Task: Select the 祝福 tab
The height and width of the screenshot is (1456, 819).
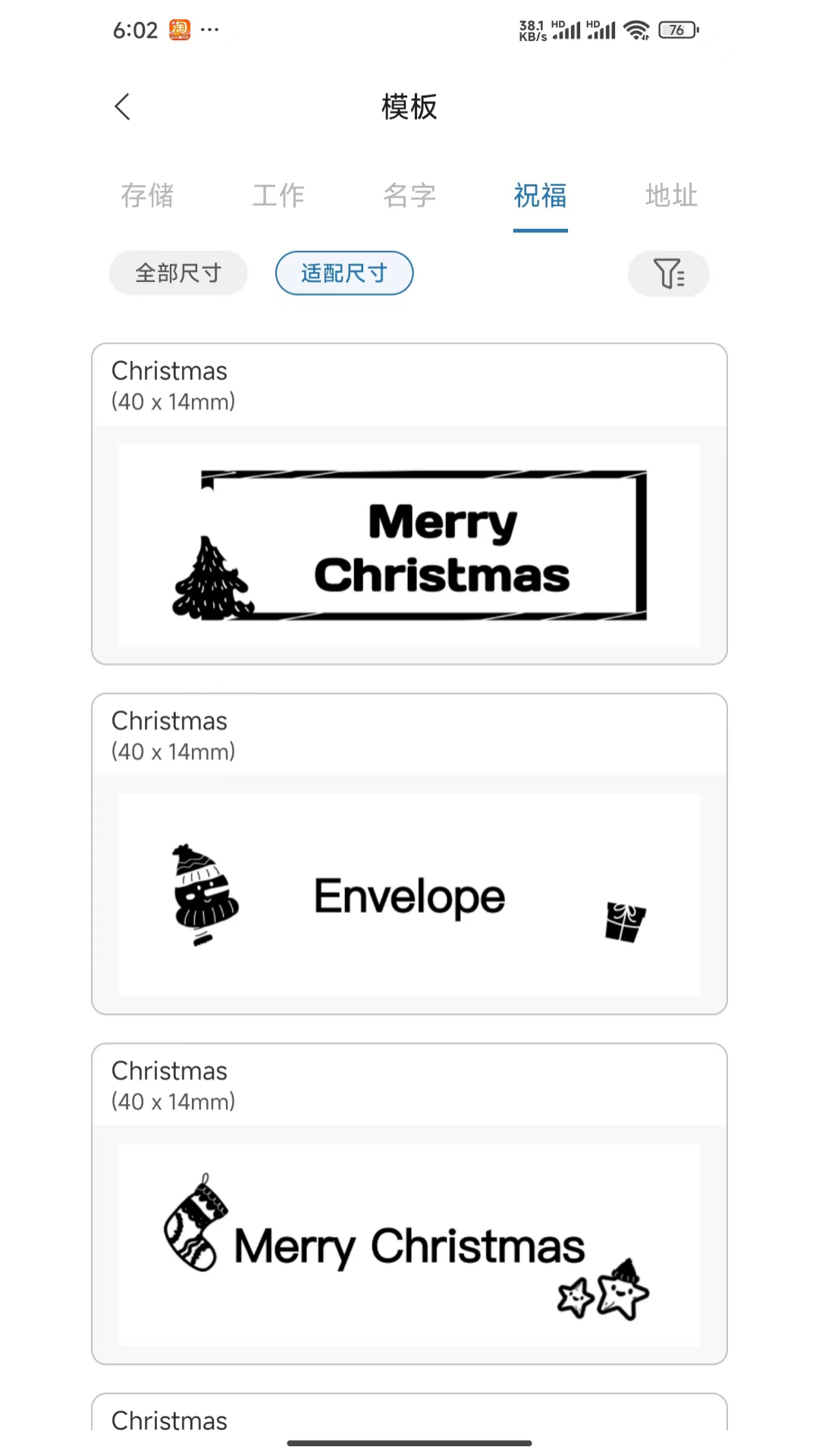Action: (540, 196)
